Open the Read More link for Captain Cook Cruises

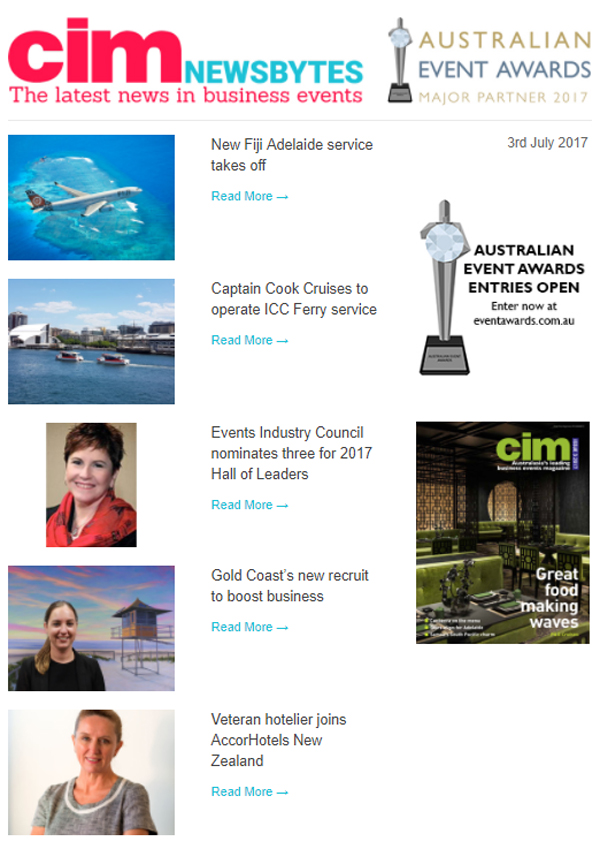(249, 341)
